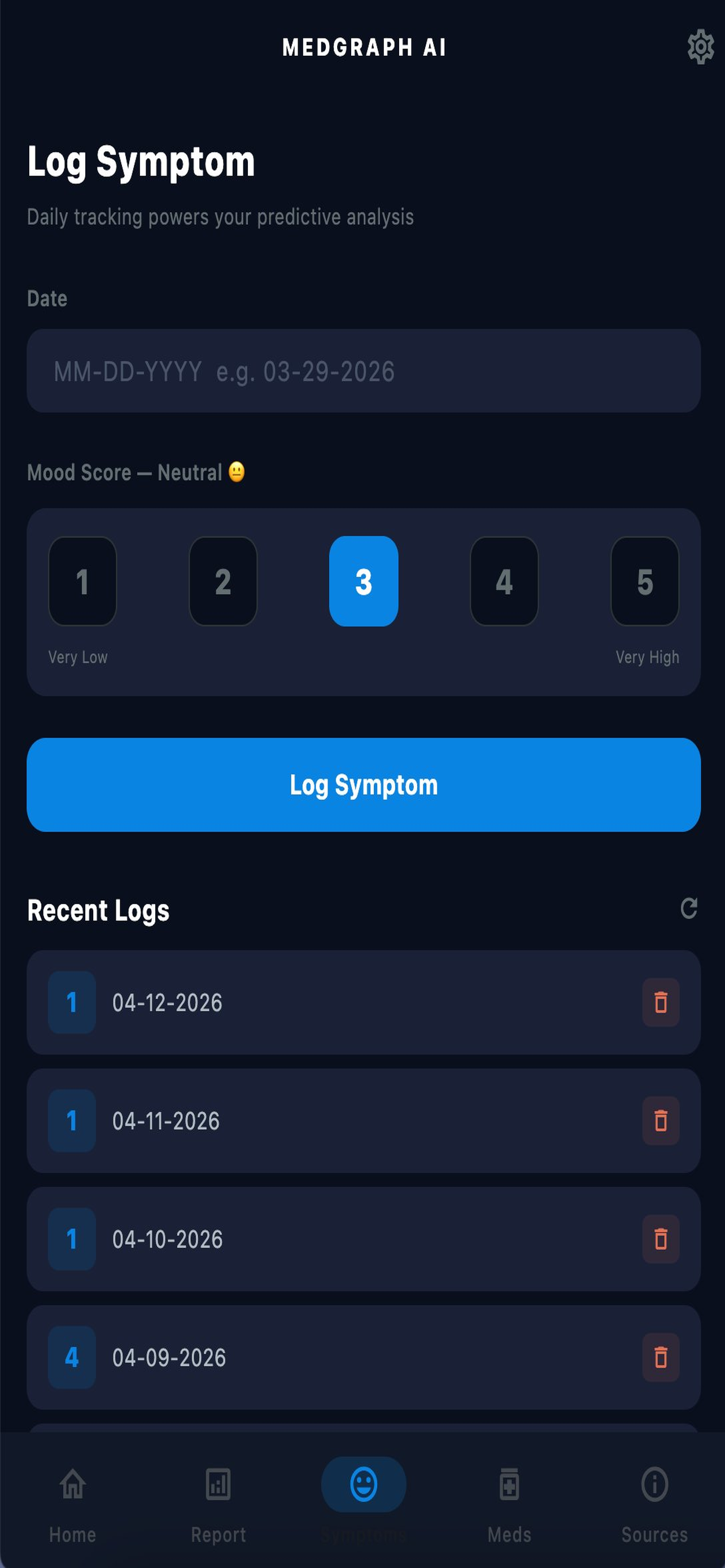Select the Symptoms smiley icon
Image resolution: width=725 pixels, height=1568 pixels.
point(364,1485)
